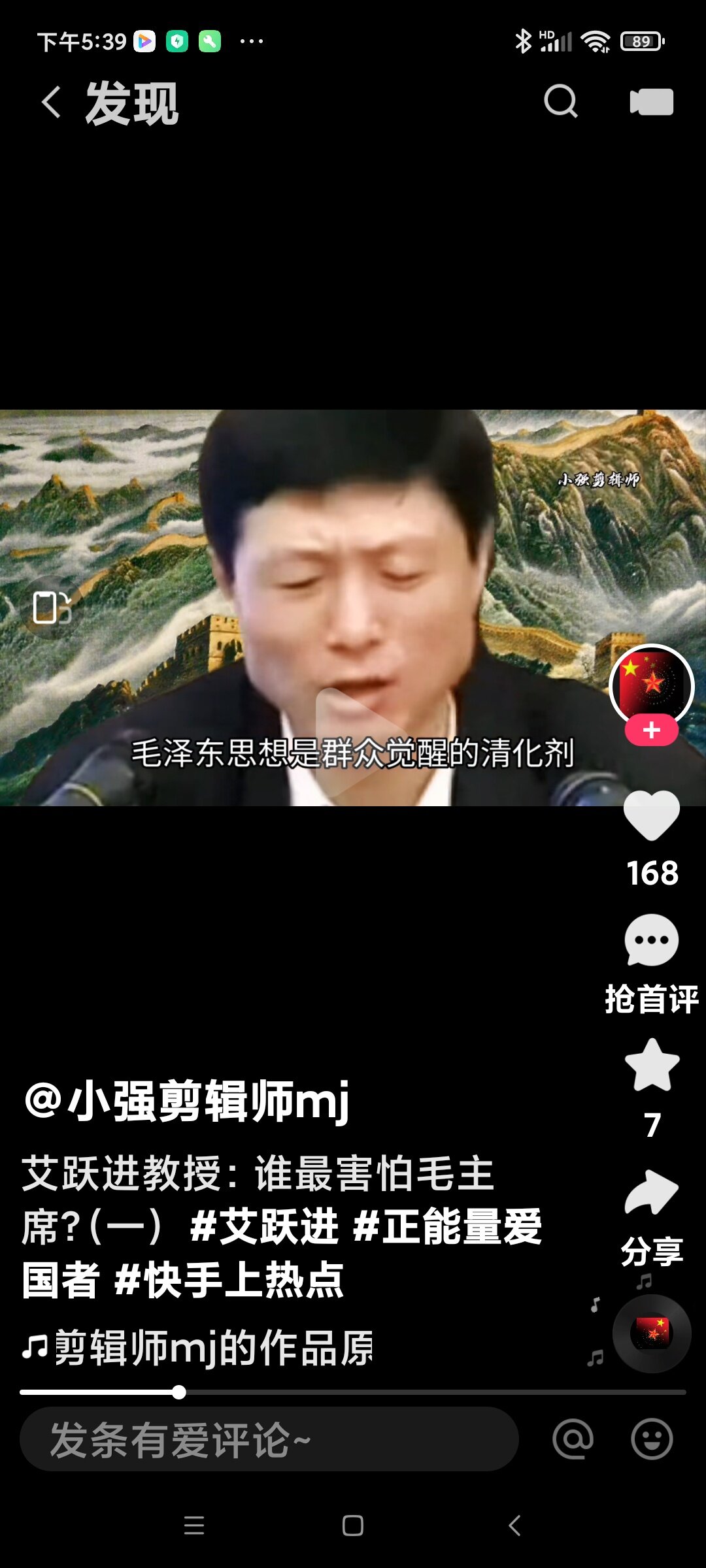Open the camera to record video

tap(651, 102)
